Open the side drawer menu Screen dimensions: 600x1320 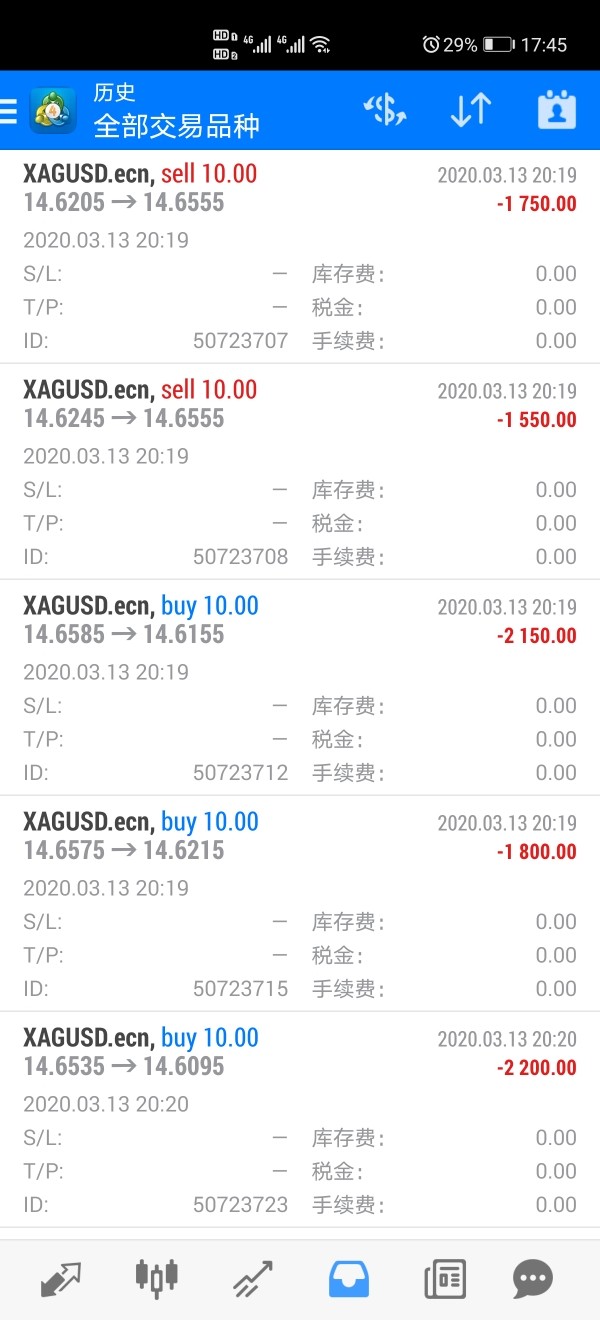point(9,110)
